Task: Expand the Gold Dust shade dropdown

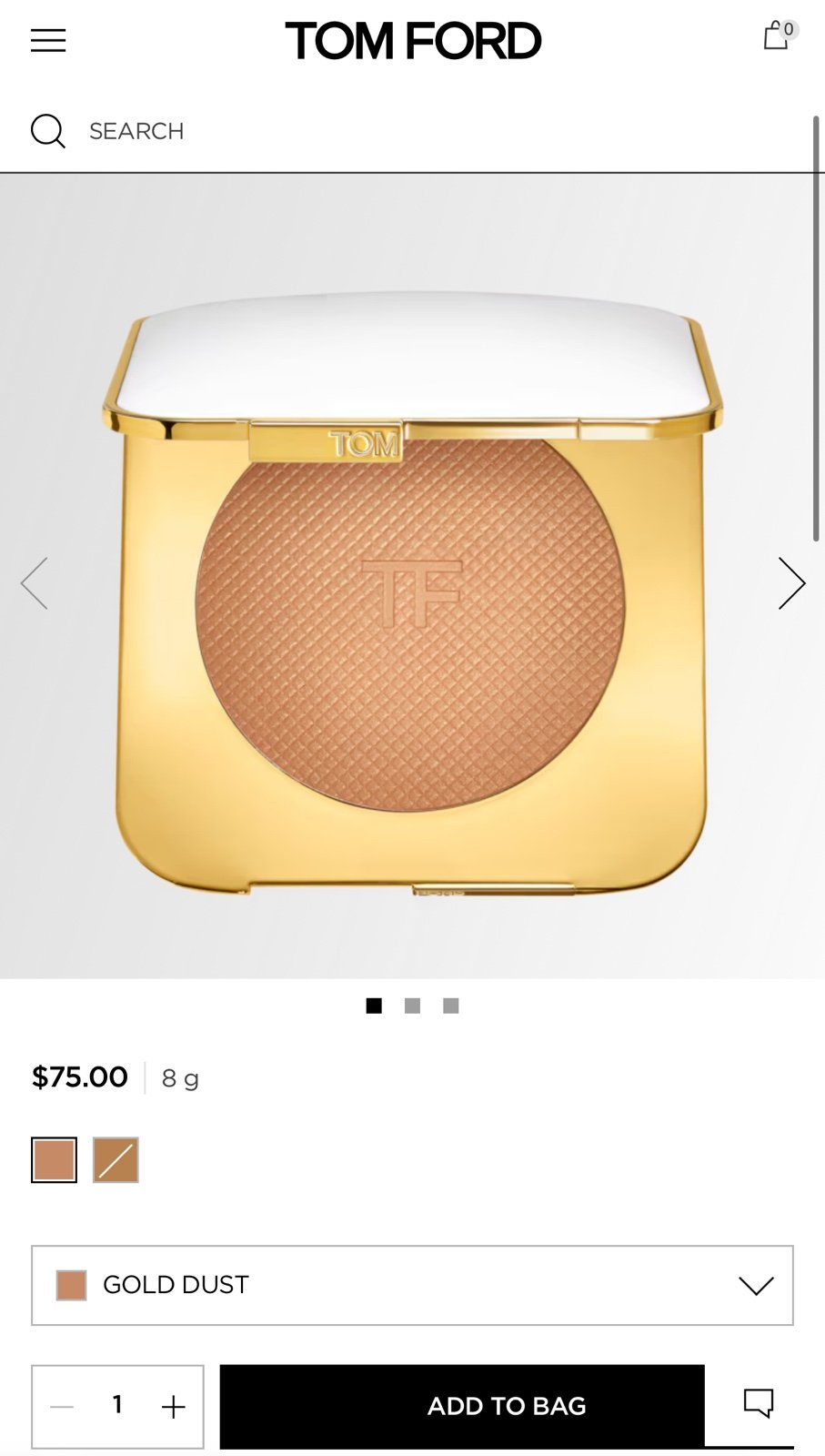Action: coord(412,1285)
